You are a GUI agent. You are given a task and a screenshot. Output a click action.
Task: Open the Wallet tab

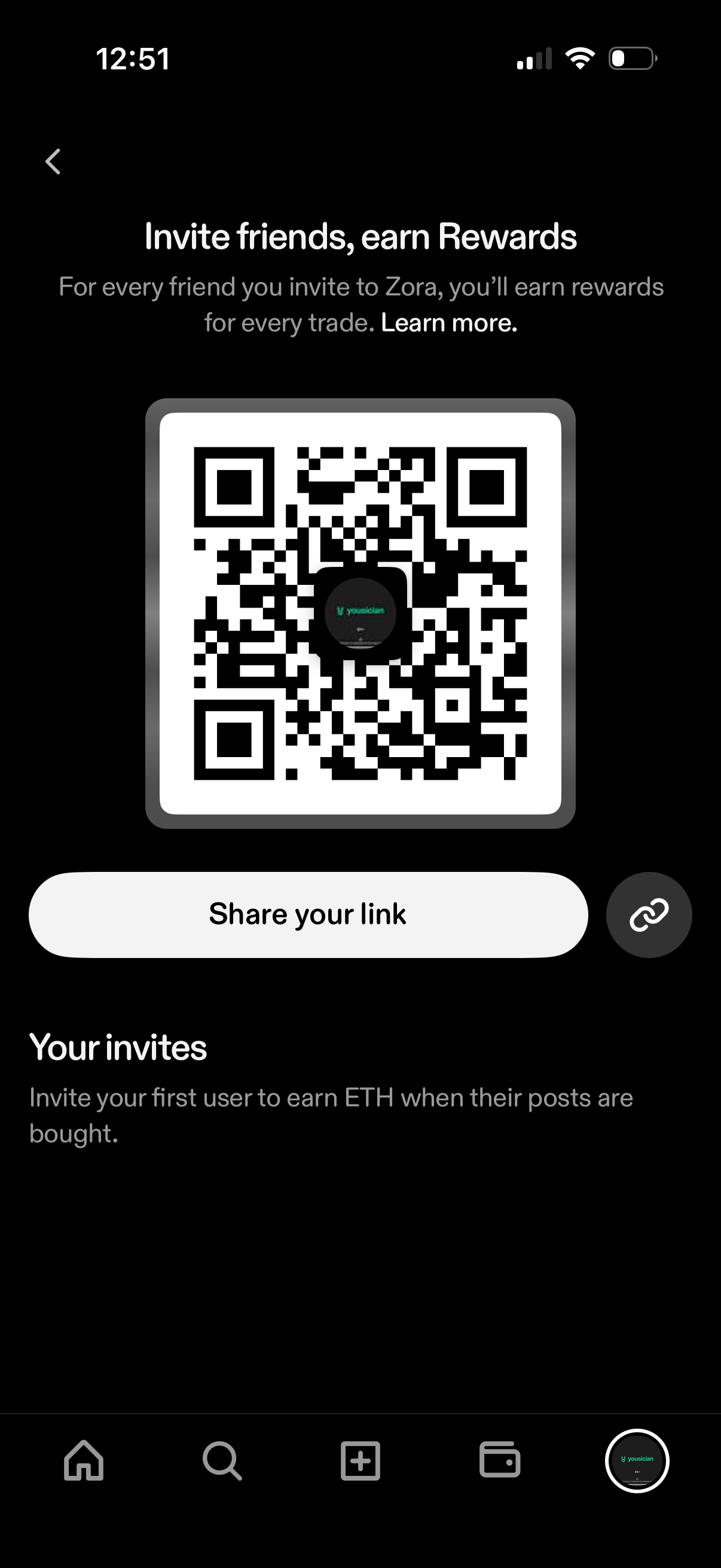500,1460
